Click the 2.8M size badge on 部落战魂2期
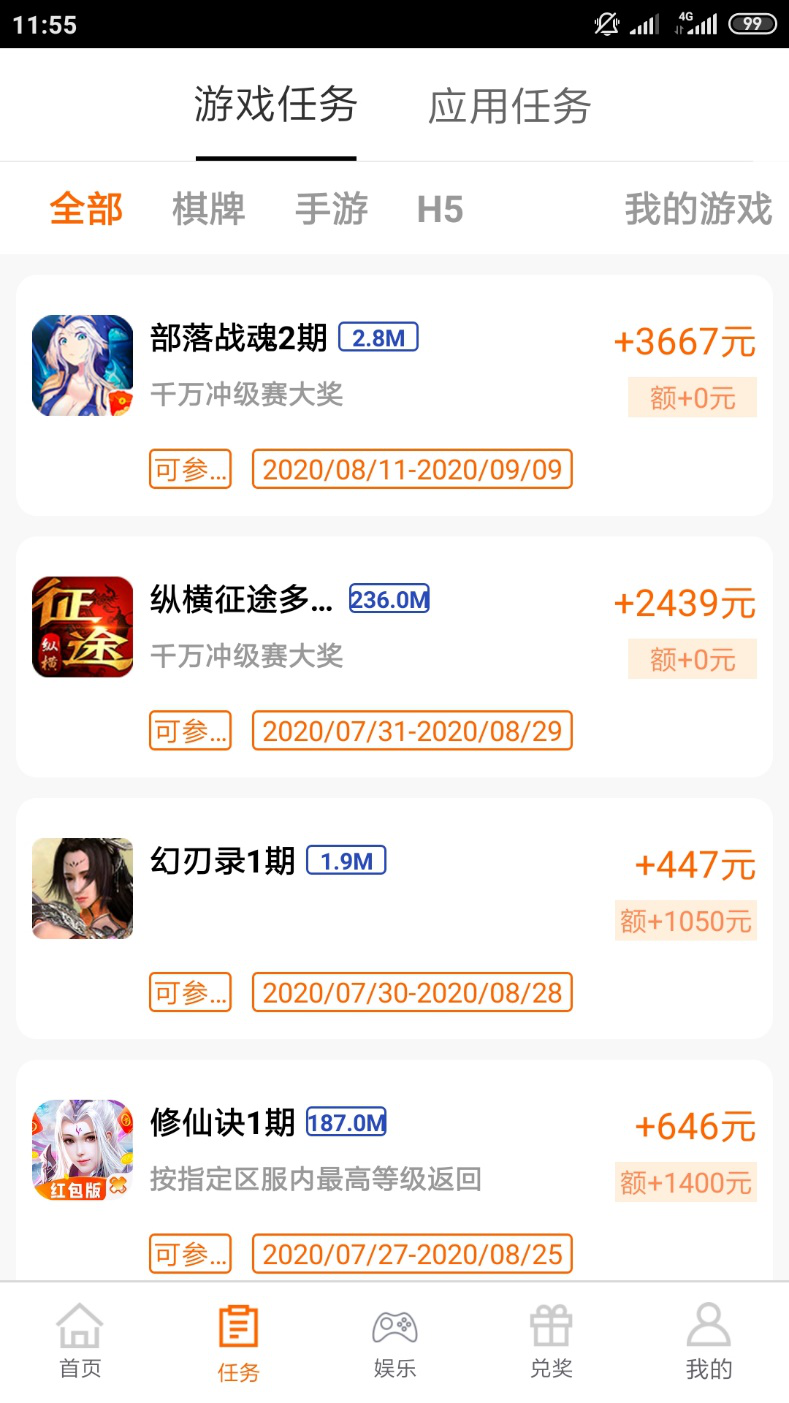 pyautogui.click(x=377, y=338)
